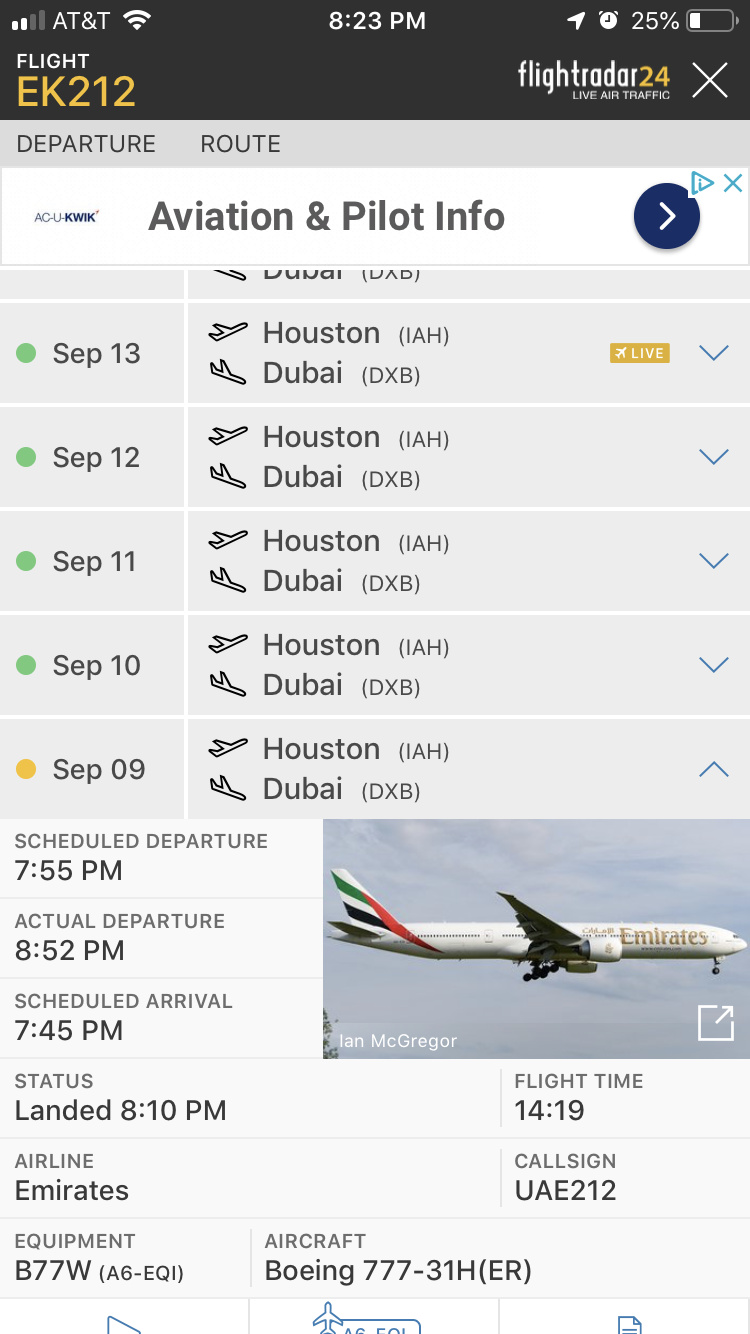750x1334 pixels.
Task: Close the EK212 flight panel
Action: point(710,80)
